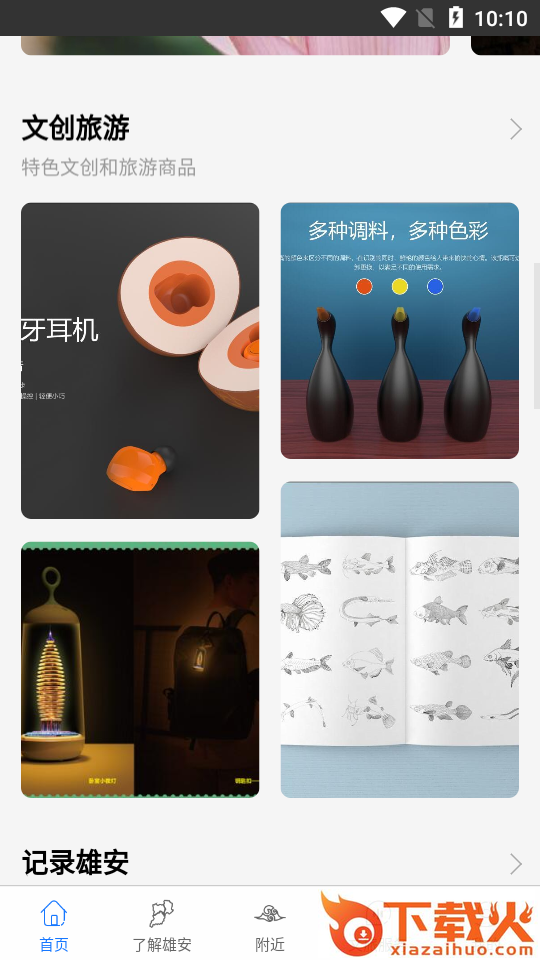Switch to the 首页 tab
The height and width of the screenshot is (960, 540).
[x=54, y=926]
